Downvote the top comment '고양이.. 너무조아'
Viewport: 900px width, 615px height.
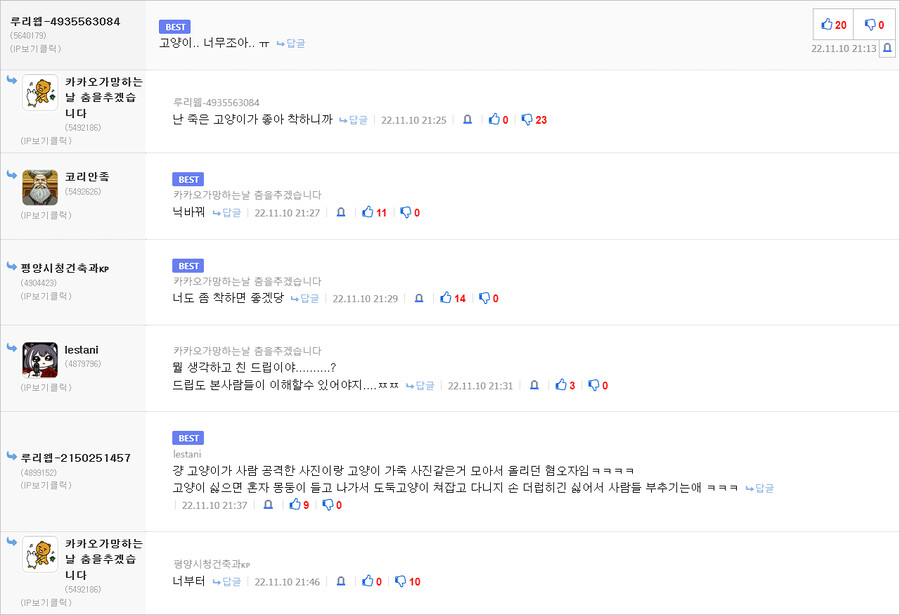[x=874, y=25]
